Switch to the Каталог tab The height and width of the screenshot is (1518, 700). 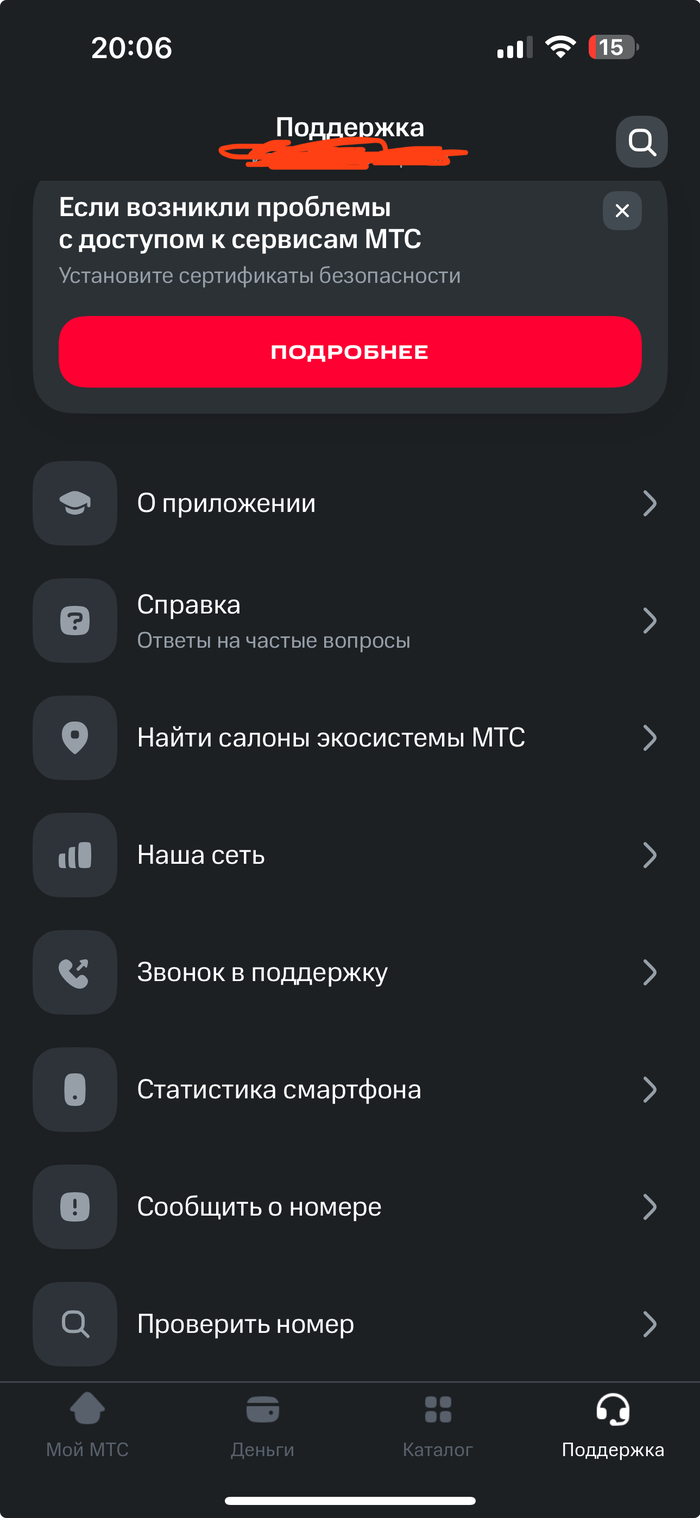pos(438,1425)
